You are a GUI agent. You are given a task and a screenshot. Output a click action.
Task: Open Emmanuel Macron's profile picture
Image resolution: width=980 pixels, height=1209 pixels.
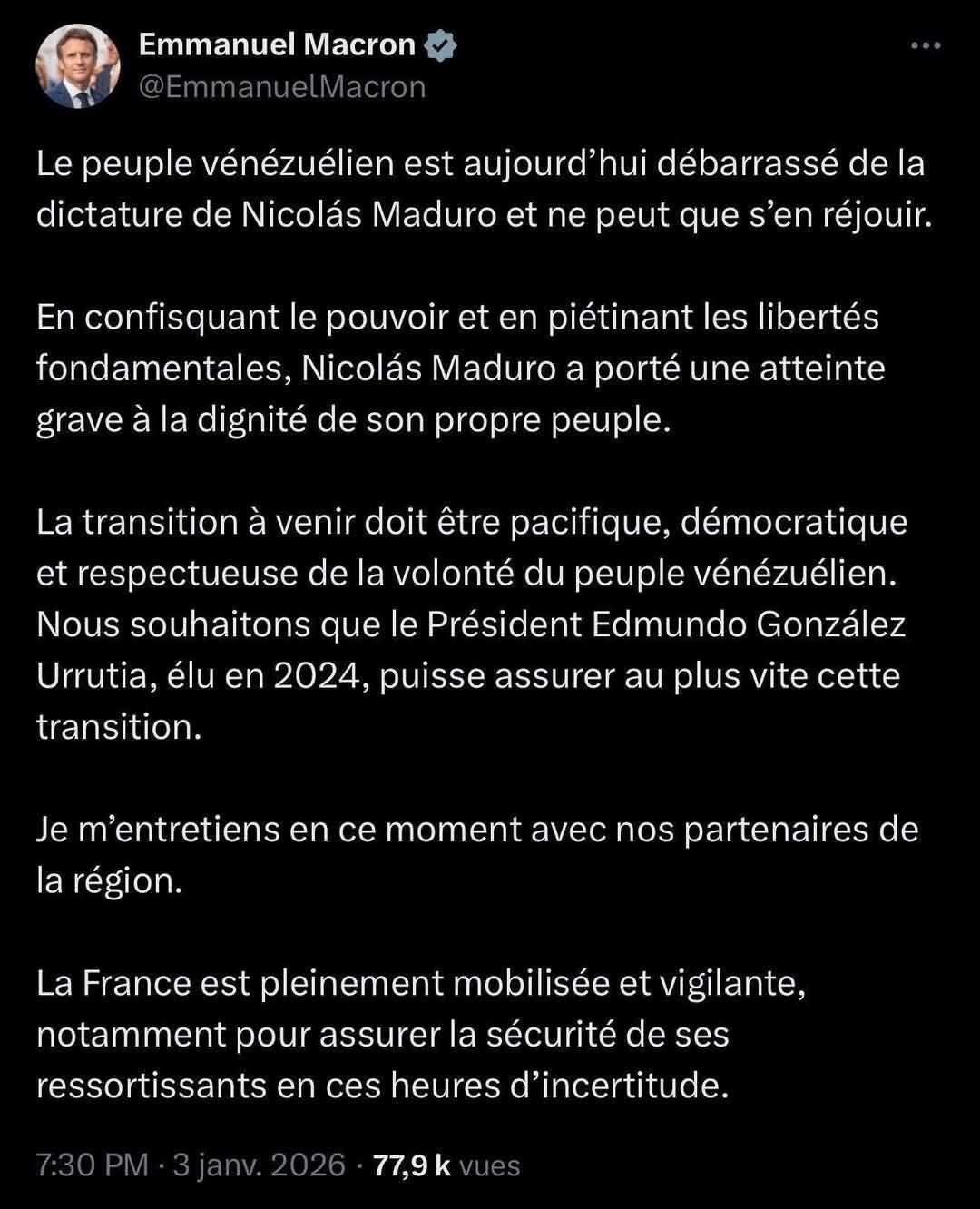point(77,66)
